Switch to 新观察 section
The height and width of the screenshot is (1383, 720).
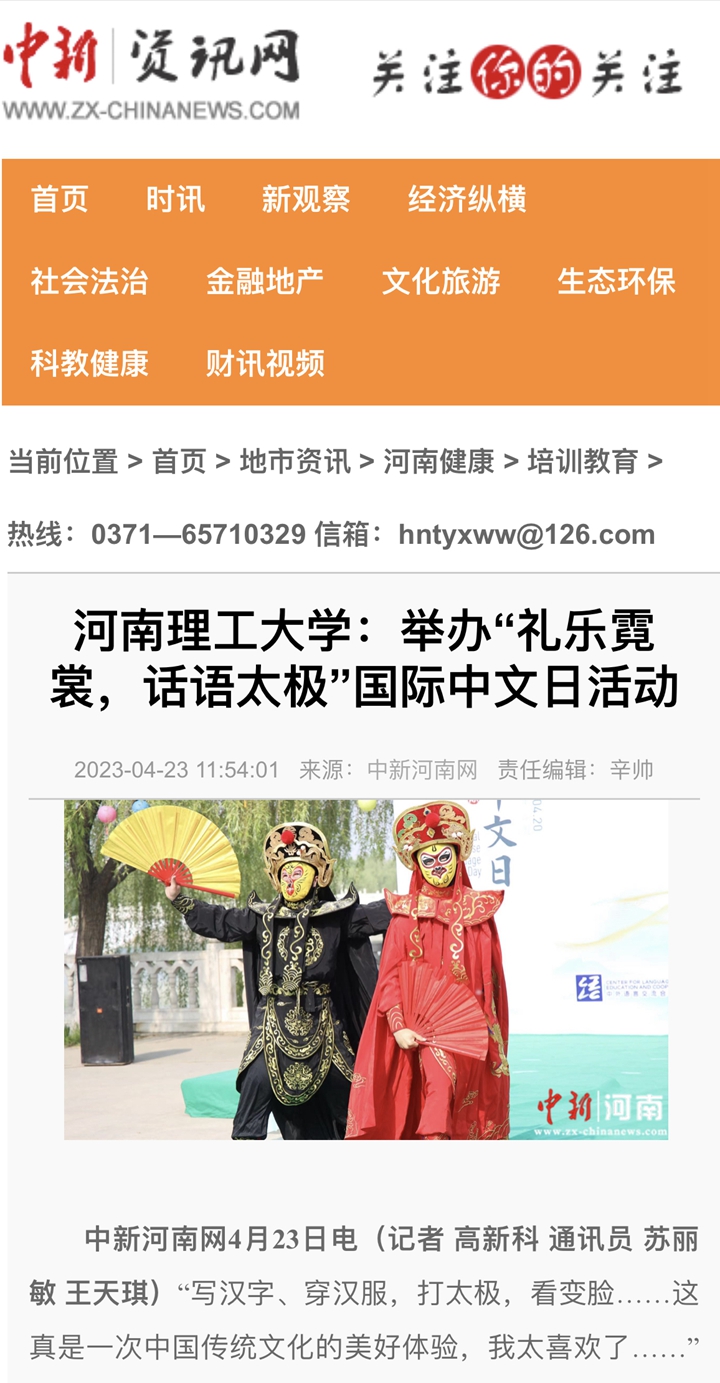306,199
